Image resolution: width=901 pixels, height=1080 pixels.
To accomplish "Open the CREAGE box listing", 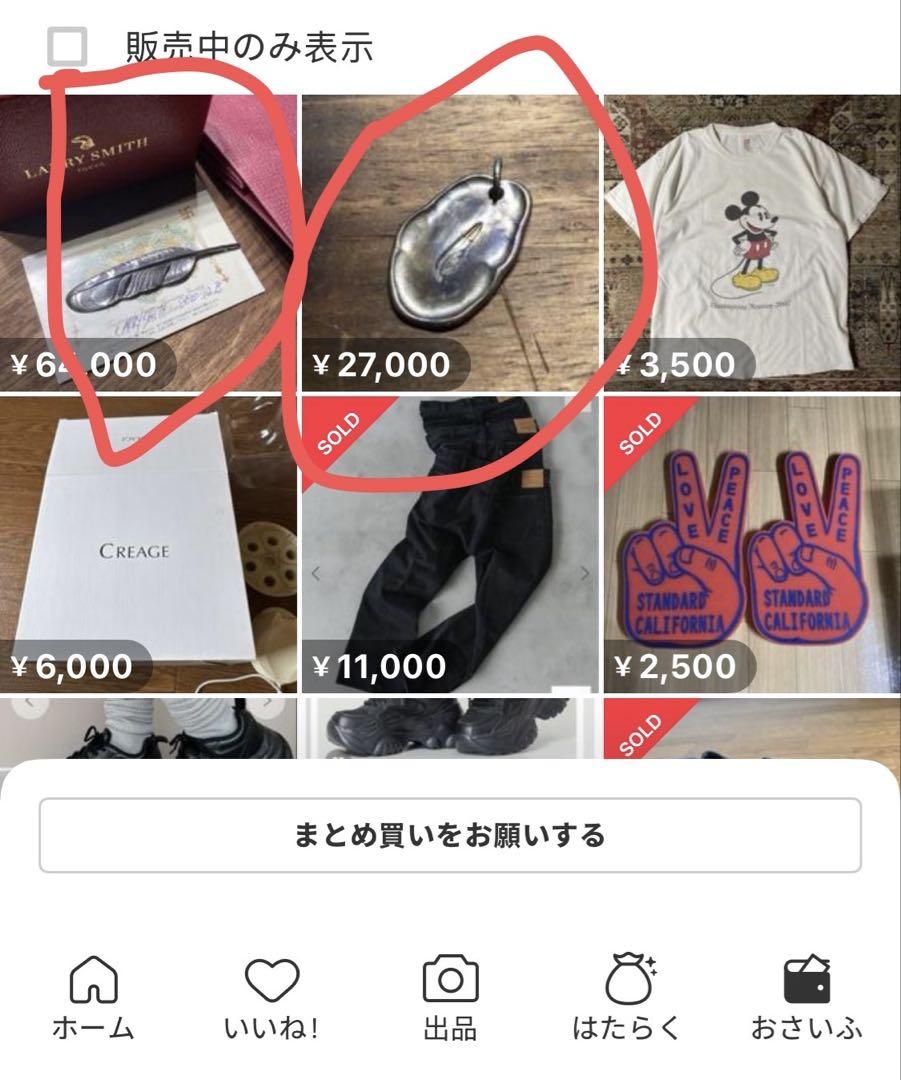I will click(x=148, y=545).
